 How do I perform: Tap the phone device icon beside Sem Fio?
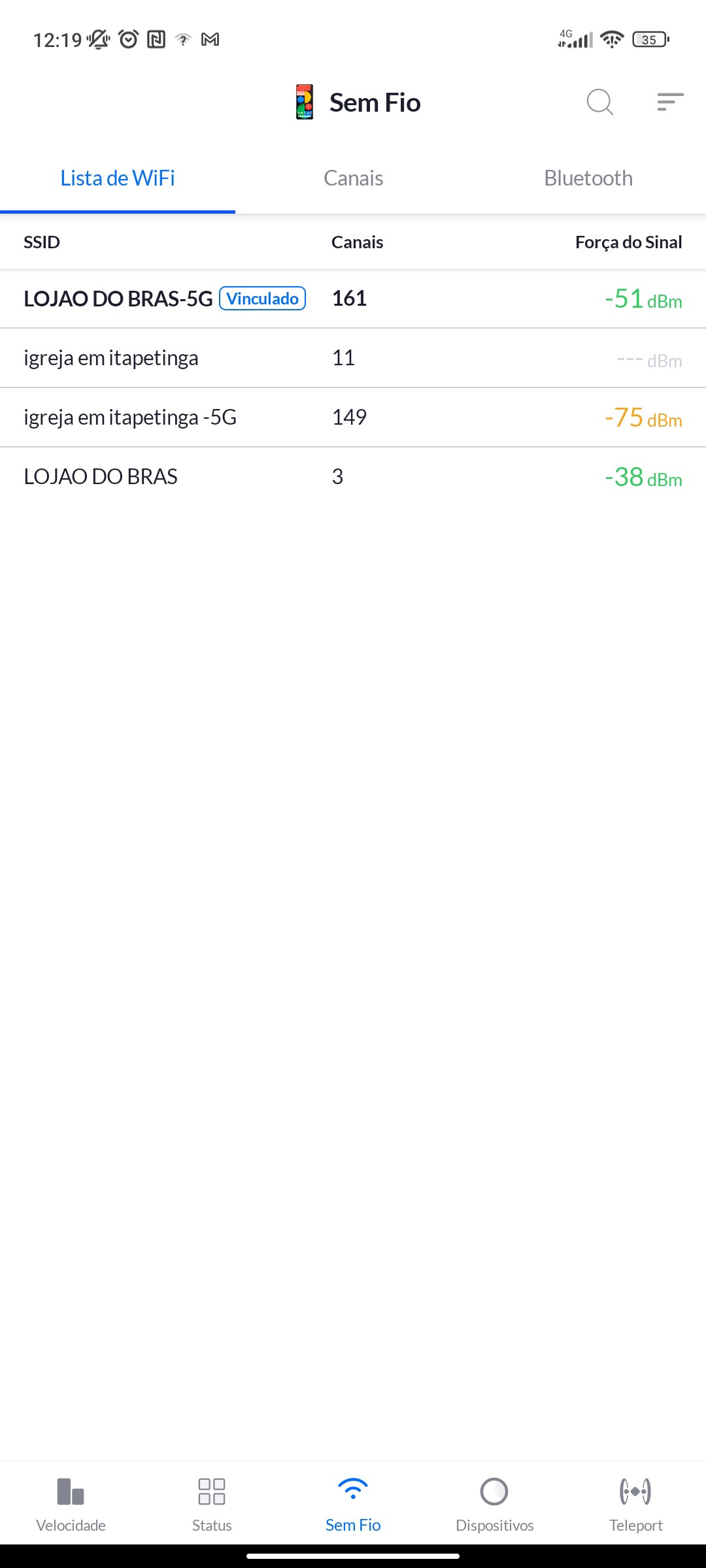pos(305,102)
